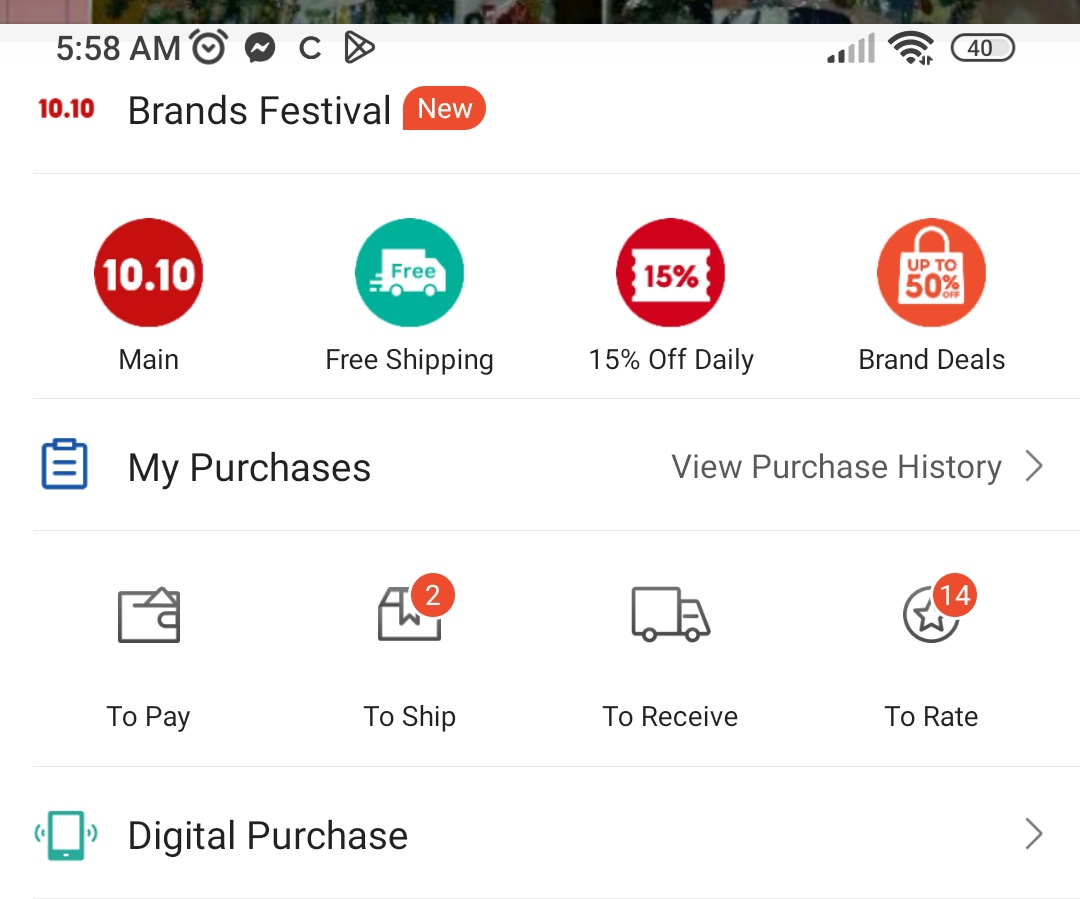Open the Free Shipping deals

click(409, 296)
